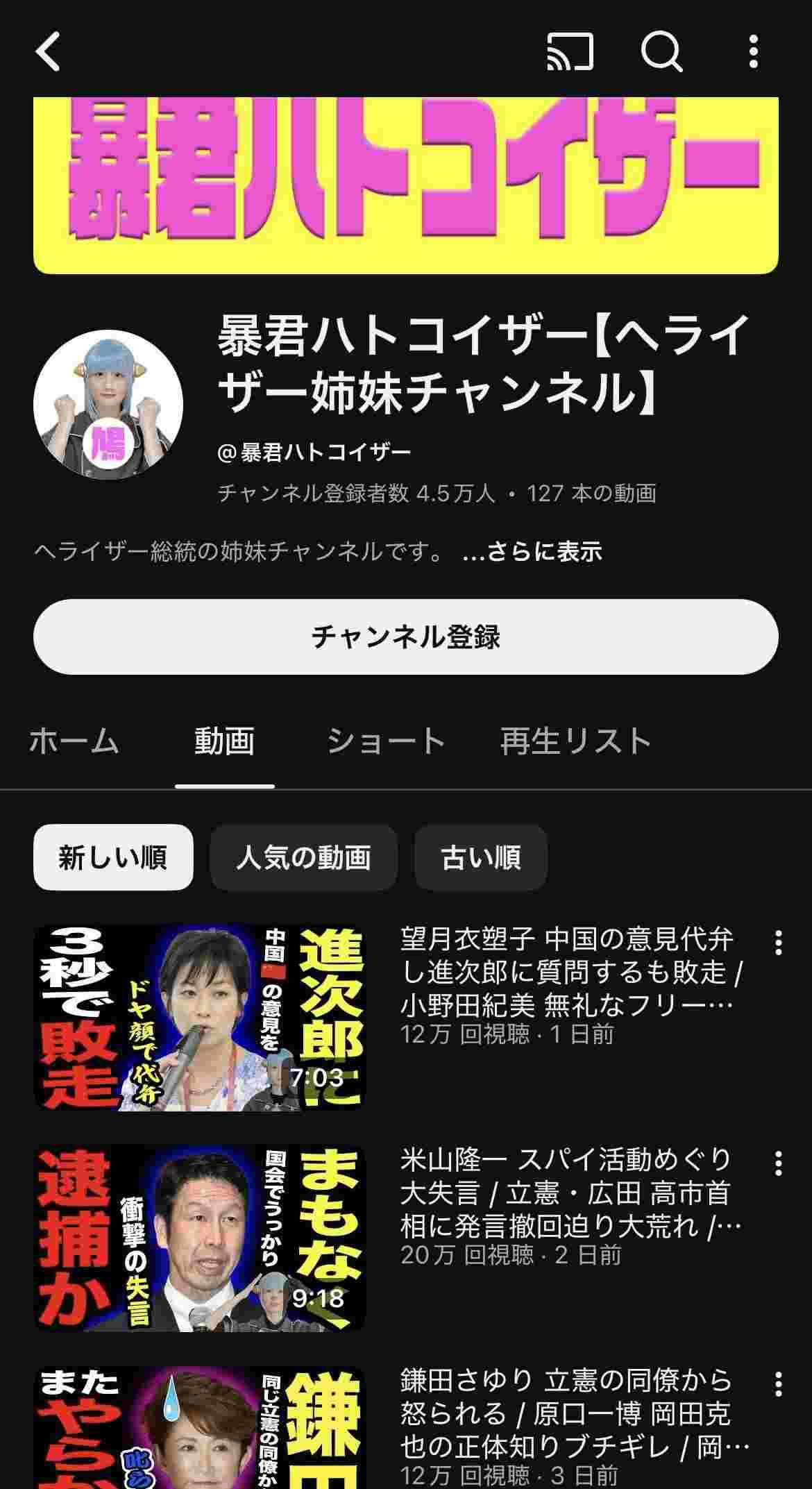Viewport: 812px width, 1489px height.
Task: Sort videos by 古い順 chip
Action: [480, 857]
